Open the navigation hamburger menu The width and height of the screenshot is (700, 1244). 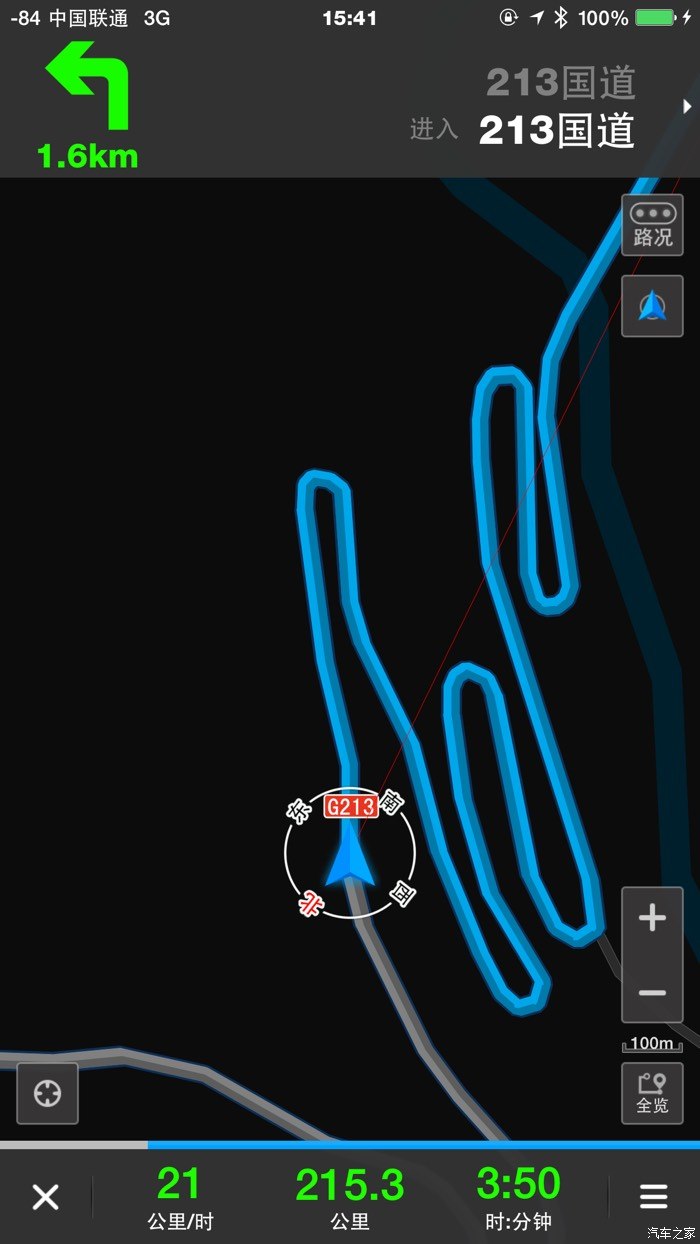(x=654, y=1197)
